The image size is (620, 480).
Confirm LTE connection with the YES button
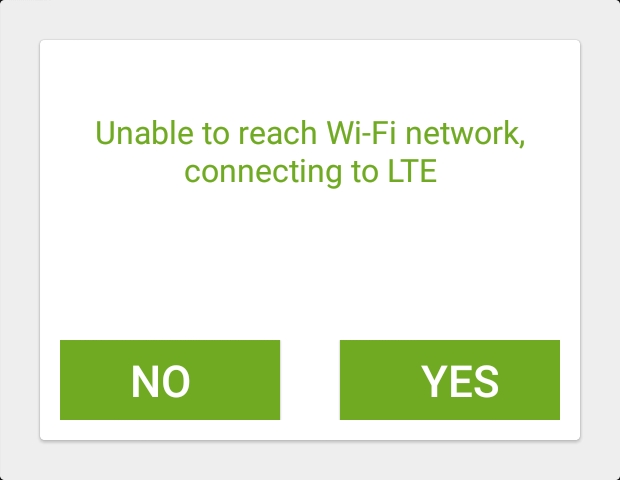(450, 380)
